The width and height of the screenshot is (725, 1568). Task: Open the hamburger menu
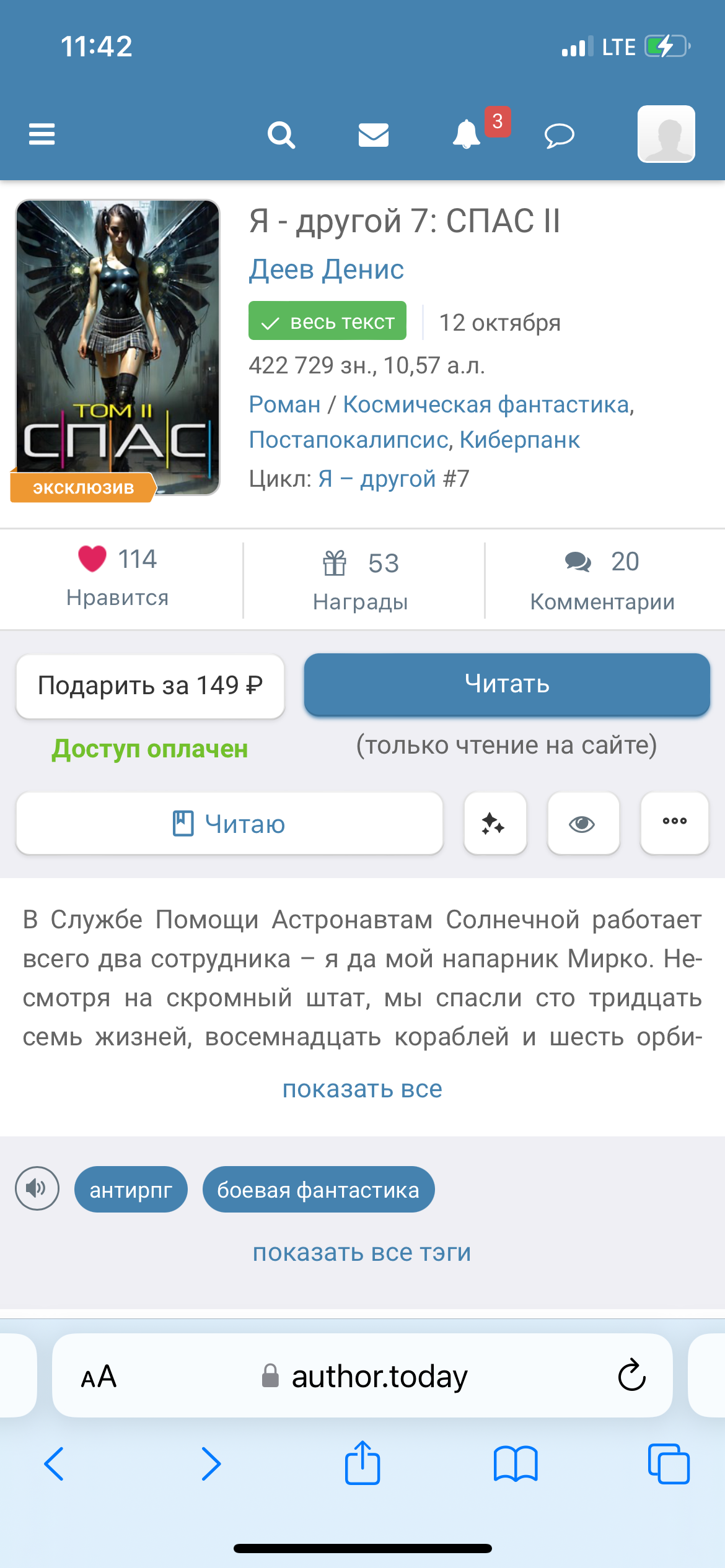42,134
